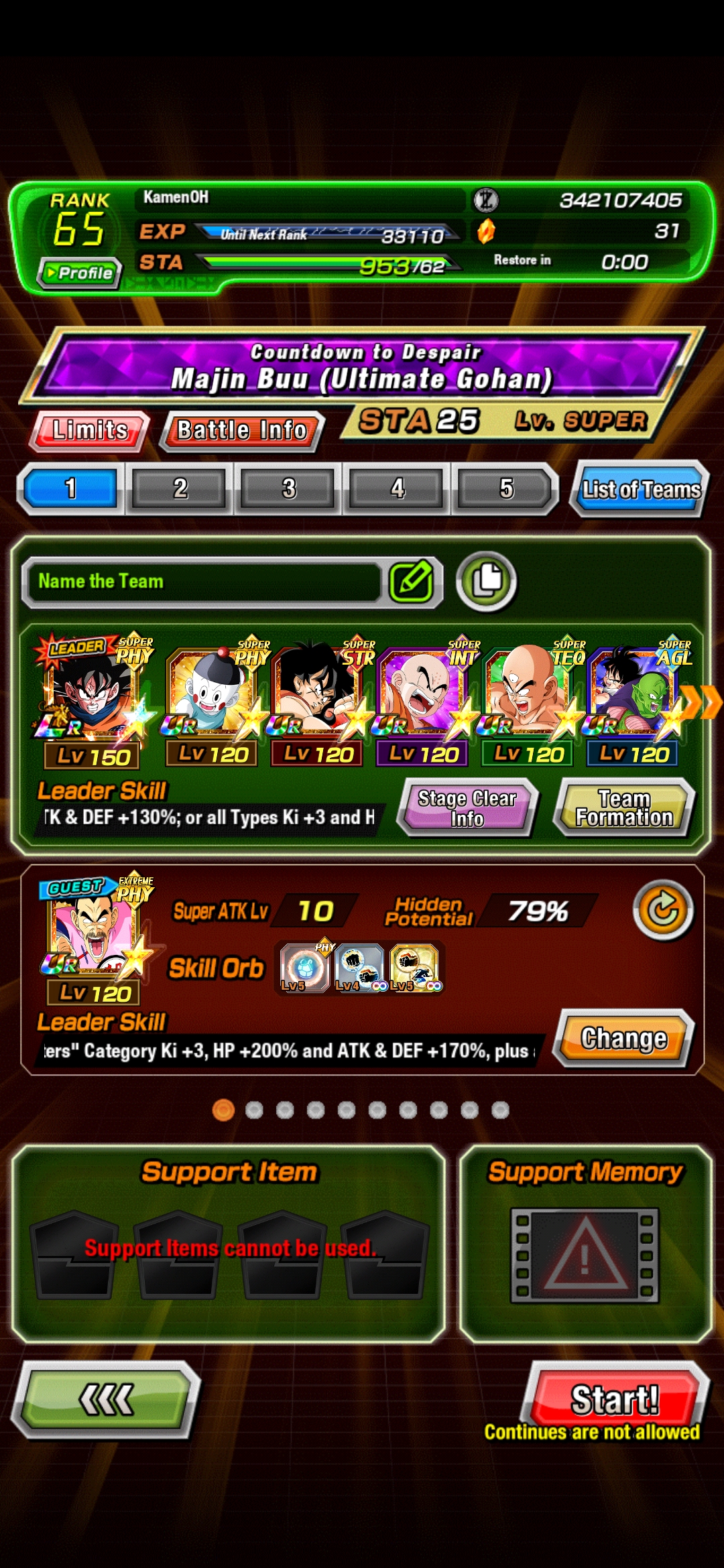Open Stage Clear Info

467,807
